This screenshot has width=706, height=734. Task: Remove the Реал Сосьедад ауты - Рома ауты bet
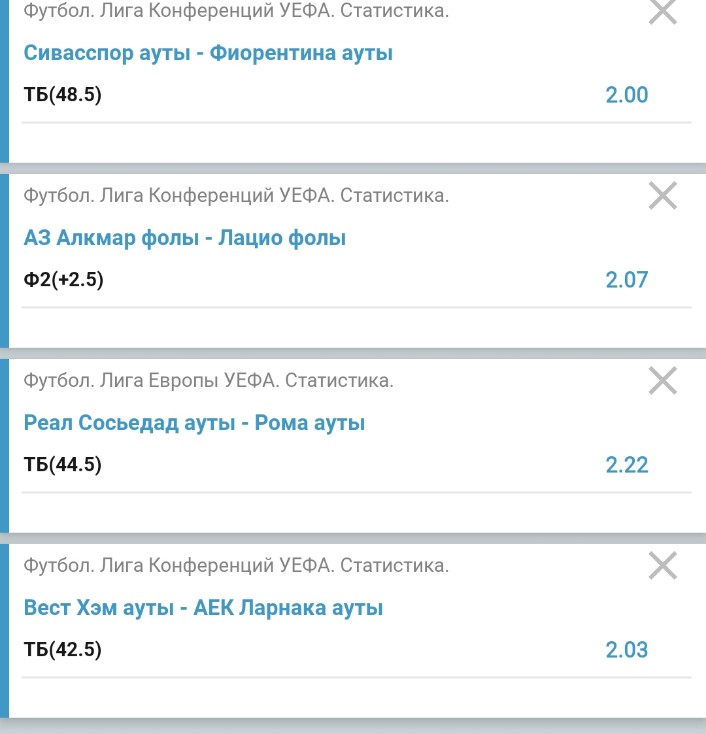pos(663,381)
